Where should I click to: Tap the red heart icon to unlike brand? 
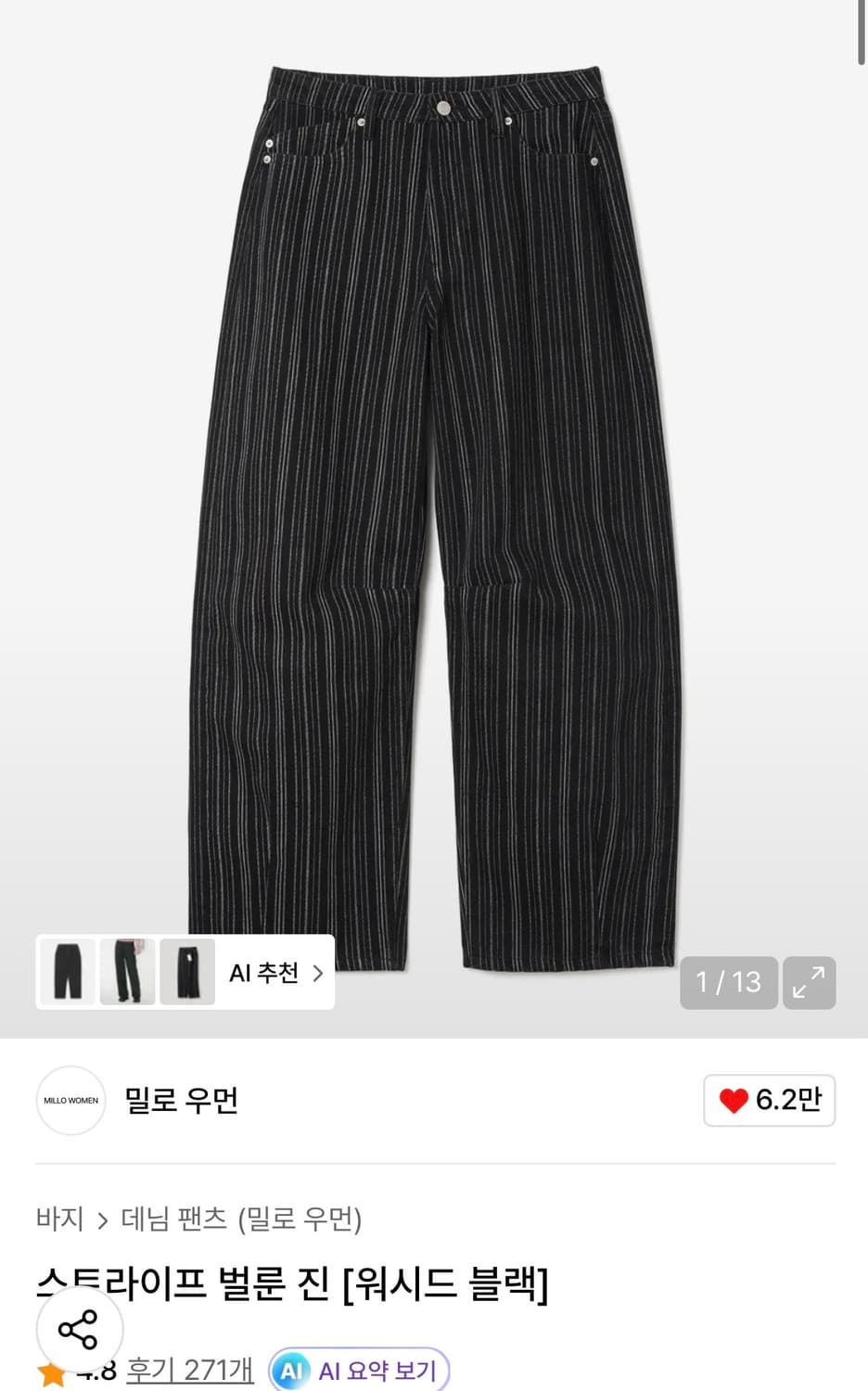click(734, 1101)
